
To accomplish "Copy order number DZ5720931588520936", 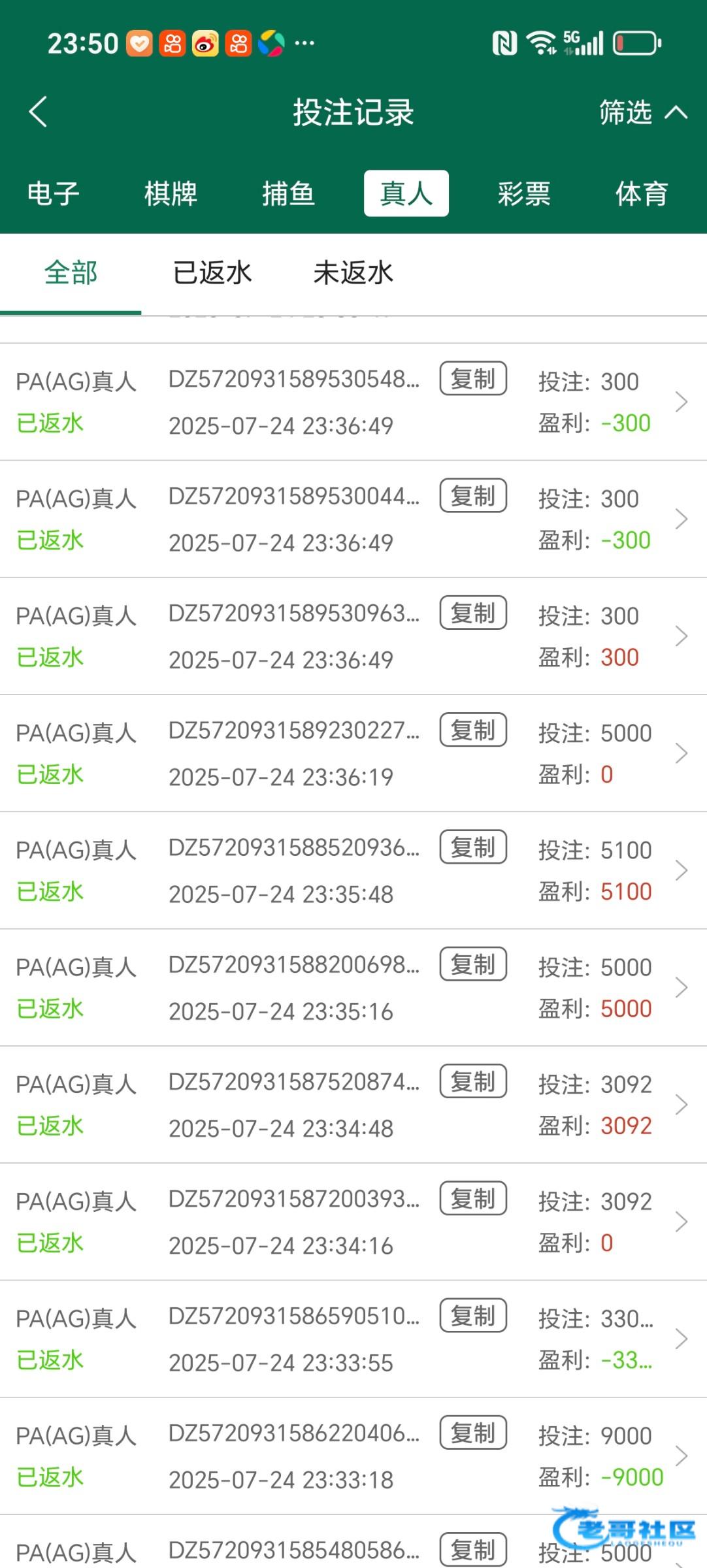I will pos(473,847).
